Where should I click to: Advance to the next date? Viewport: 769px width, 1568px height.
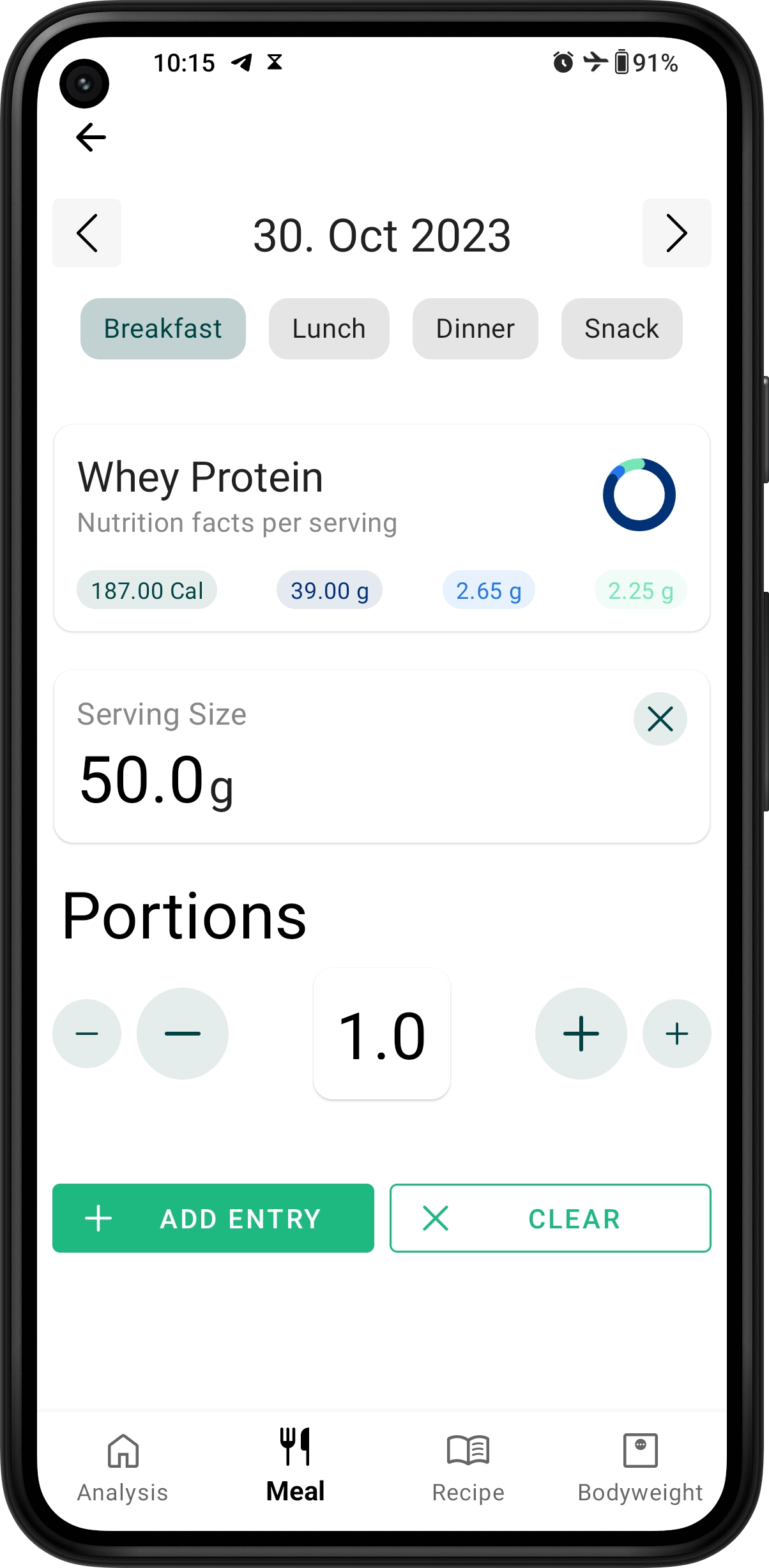click(676, 233)
